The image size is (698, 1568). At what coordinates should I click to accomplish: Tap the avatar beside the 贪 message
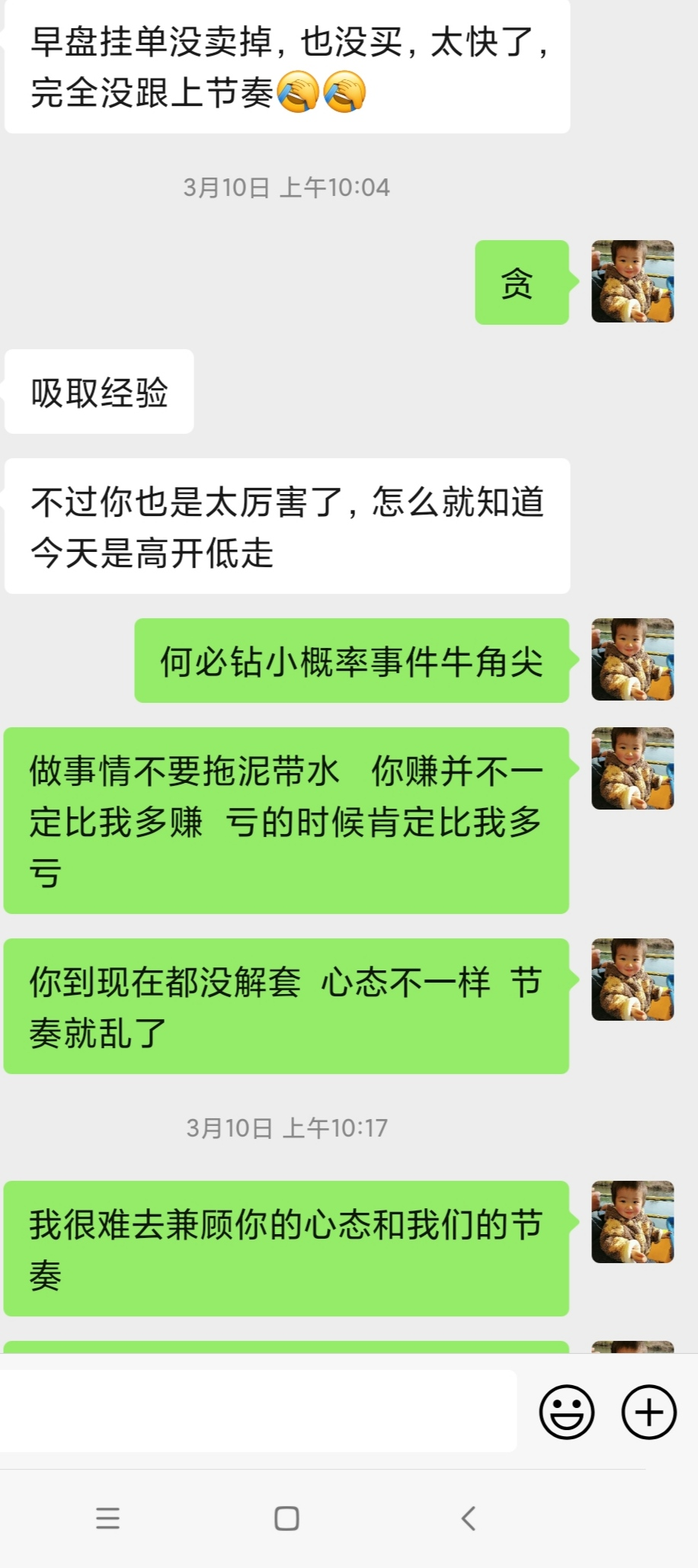[632, 281]
